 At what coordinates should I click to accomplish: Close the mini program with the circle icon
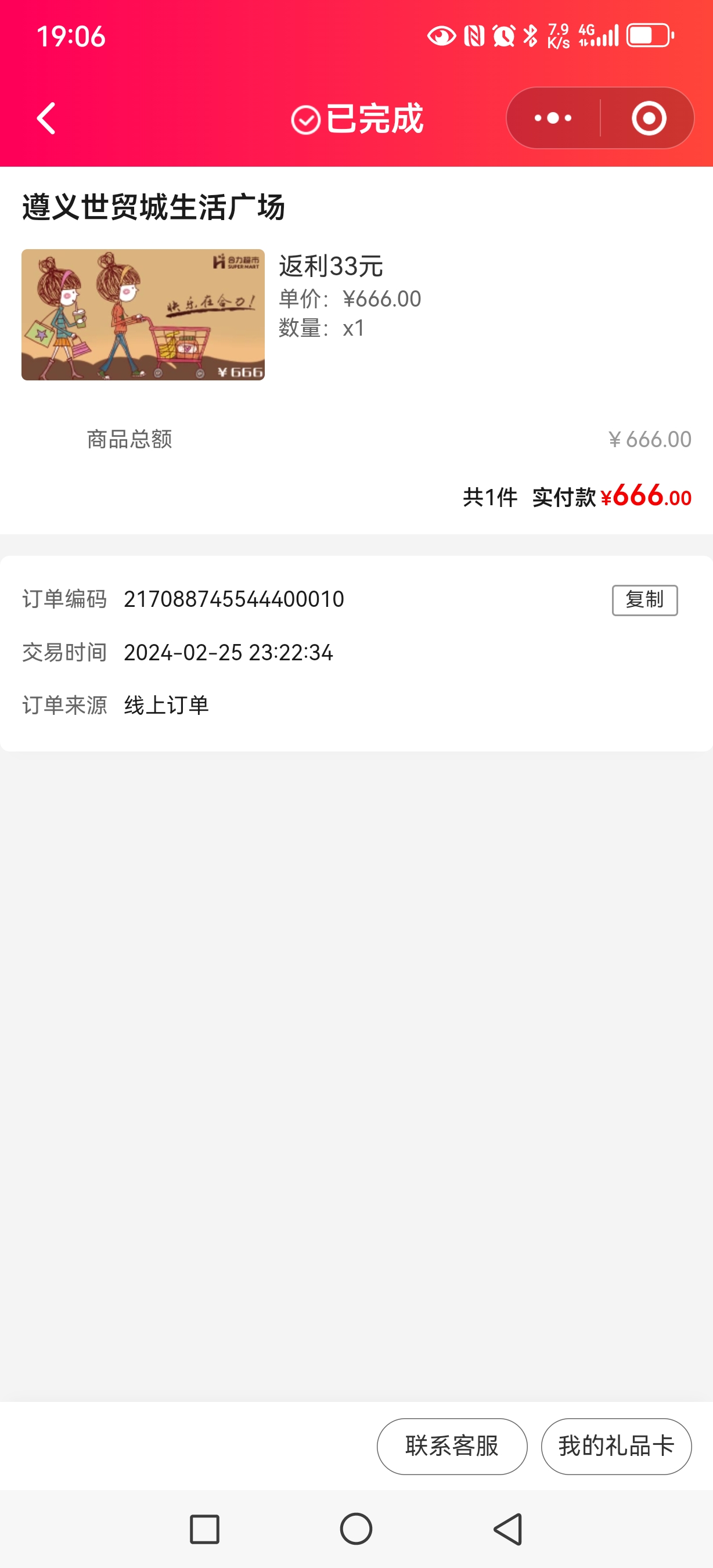click(x=649, y=118)
